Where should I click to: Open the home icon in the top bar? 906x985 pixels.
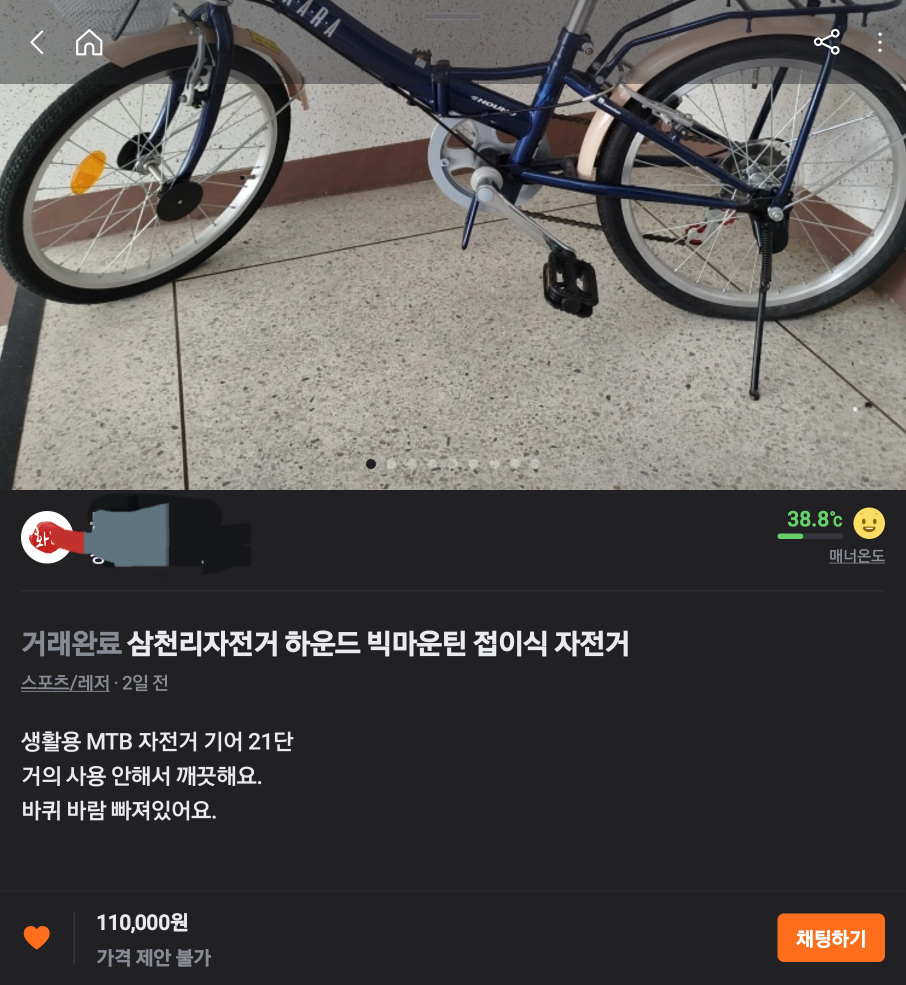pyautogui.click(x=89, y=42)
